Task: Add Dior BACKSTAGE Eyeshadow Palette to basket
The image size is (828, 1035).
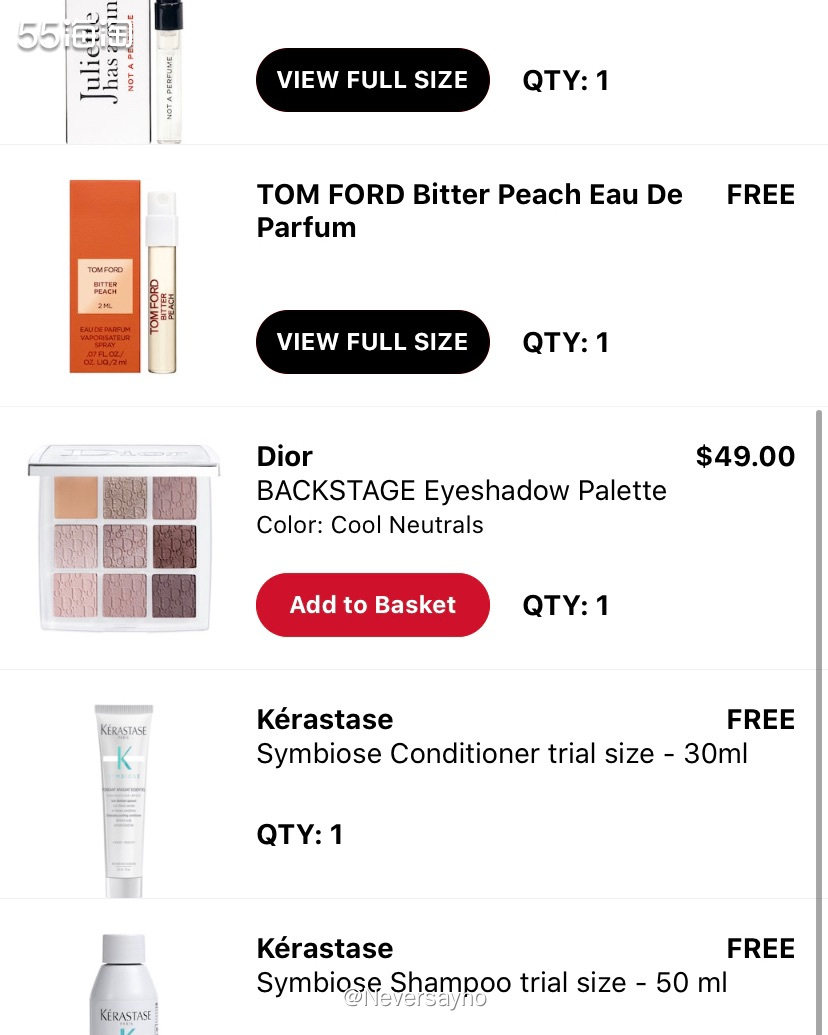Action: click(372, 605)
